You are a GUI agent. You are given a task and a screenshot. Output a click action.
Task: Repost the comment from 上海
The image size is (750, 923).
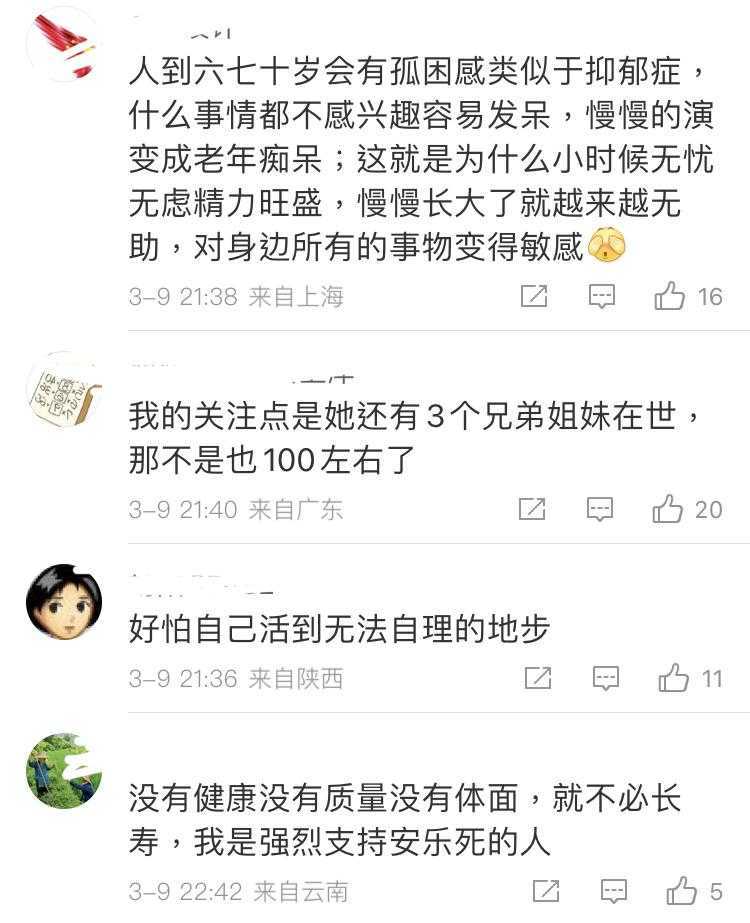[x=534, y=296]
